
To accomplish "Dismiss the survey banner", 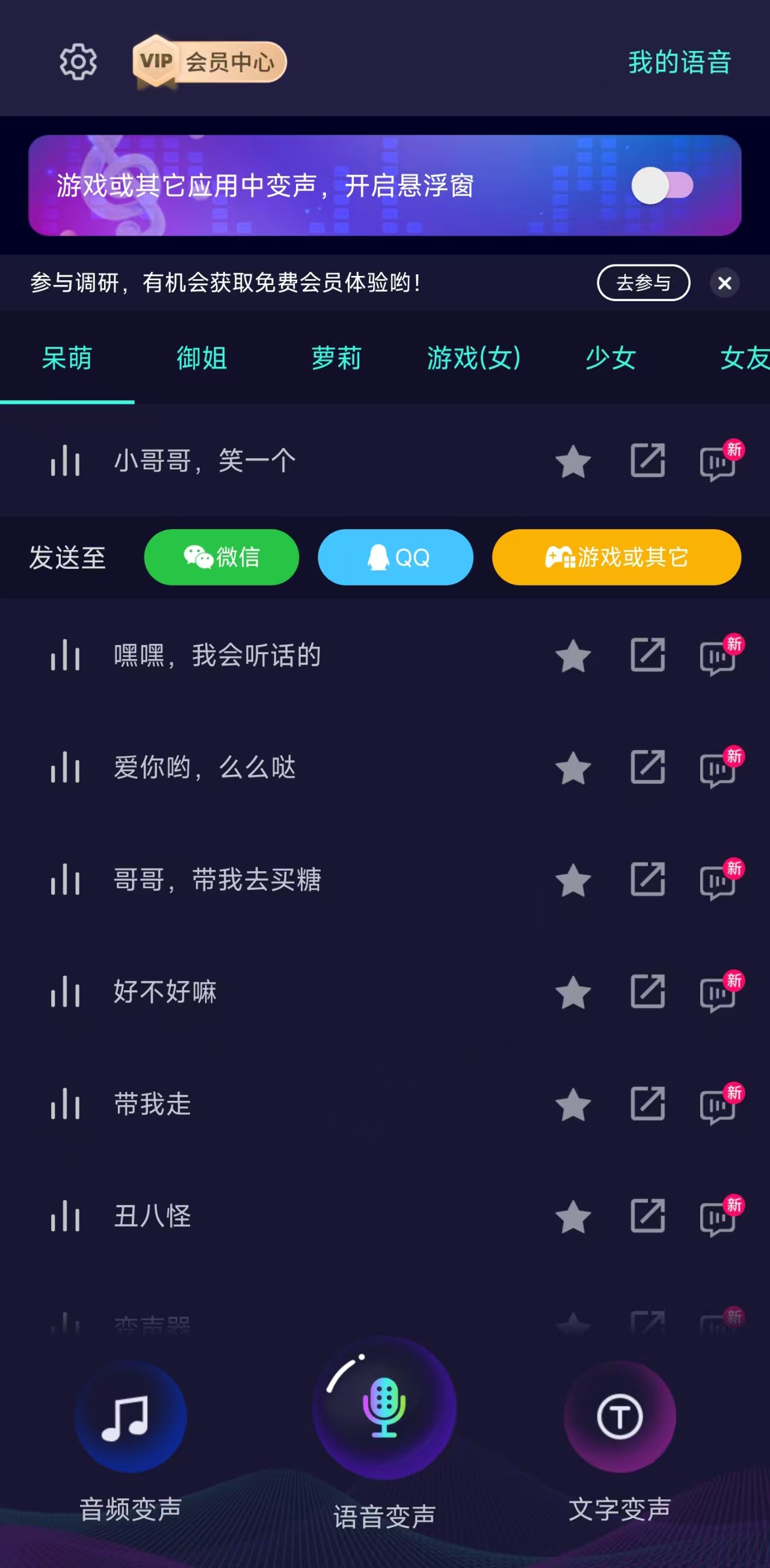I will [x=724, y=283].
